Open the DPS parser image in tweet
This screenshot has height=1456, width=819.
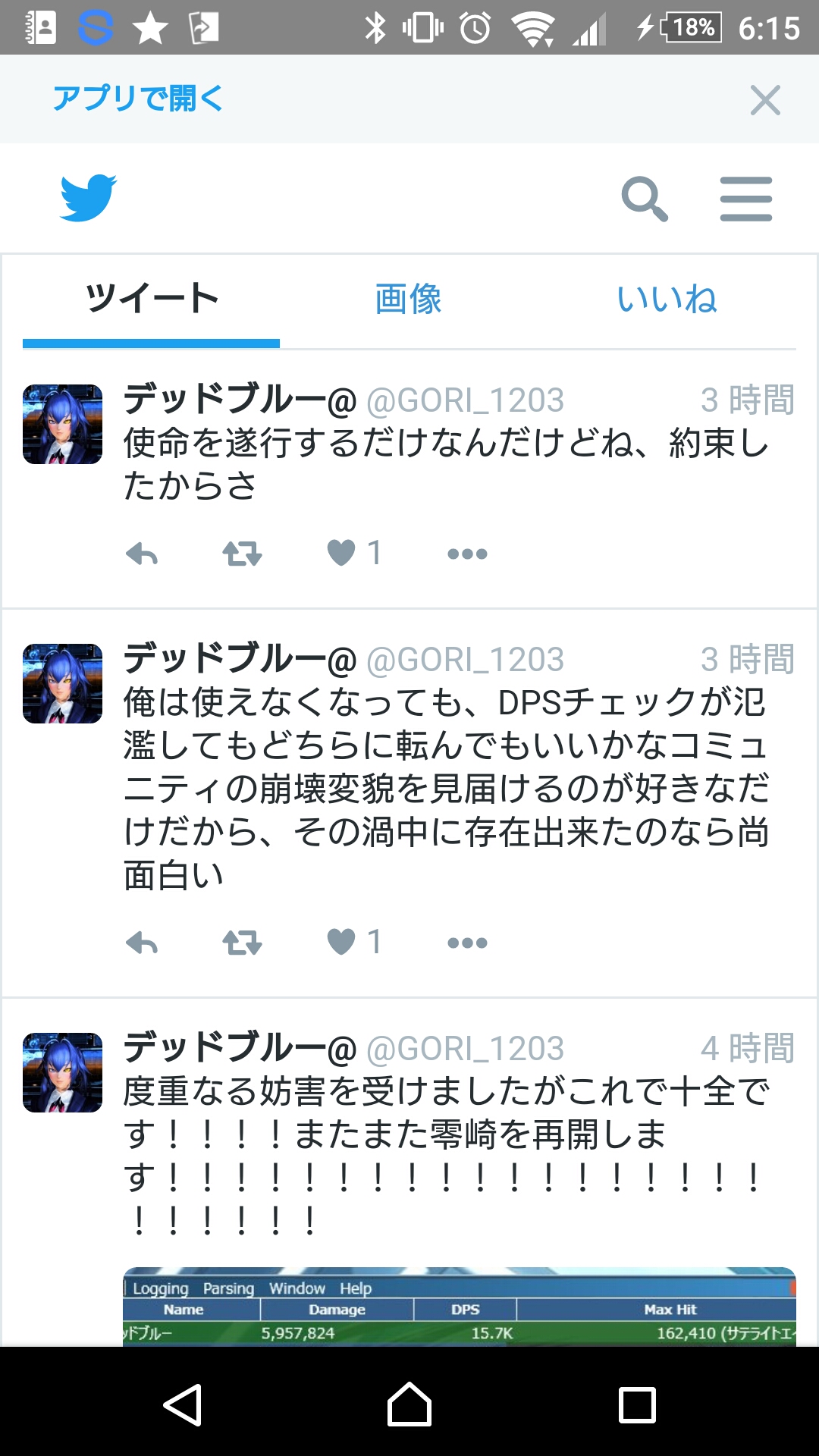pos(460,1307)
